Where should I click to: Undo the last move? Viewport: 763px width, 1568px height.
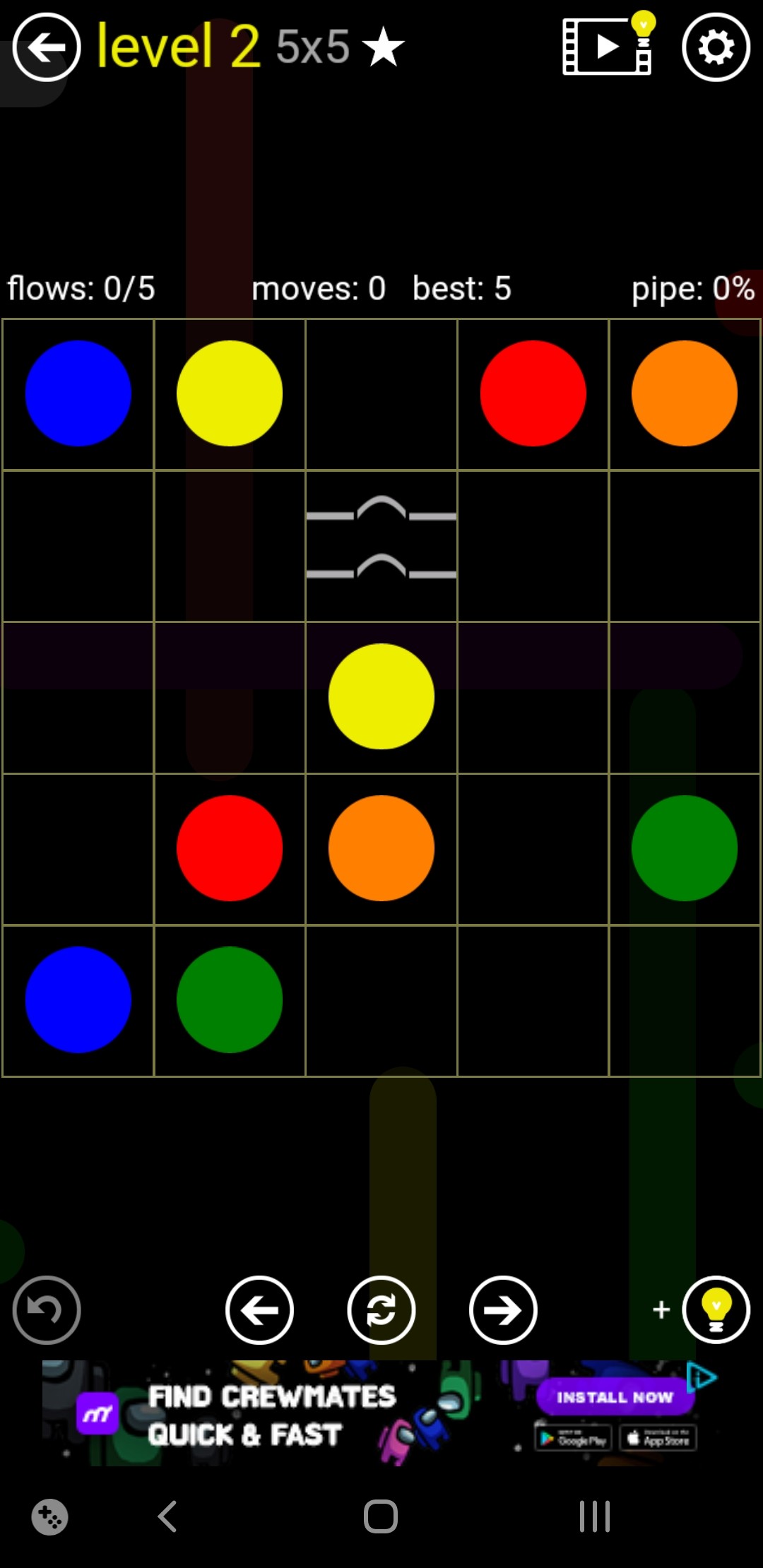click(47, 1310)
